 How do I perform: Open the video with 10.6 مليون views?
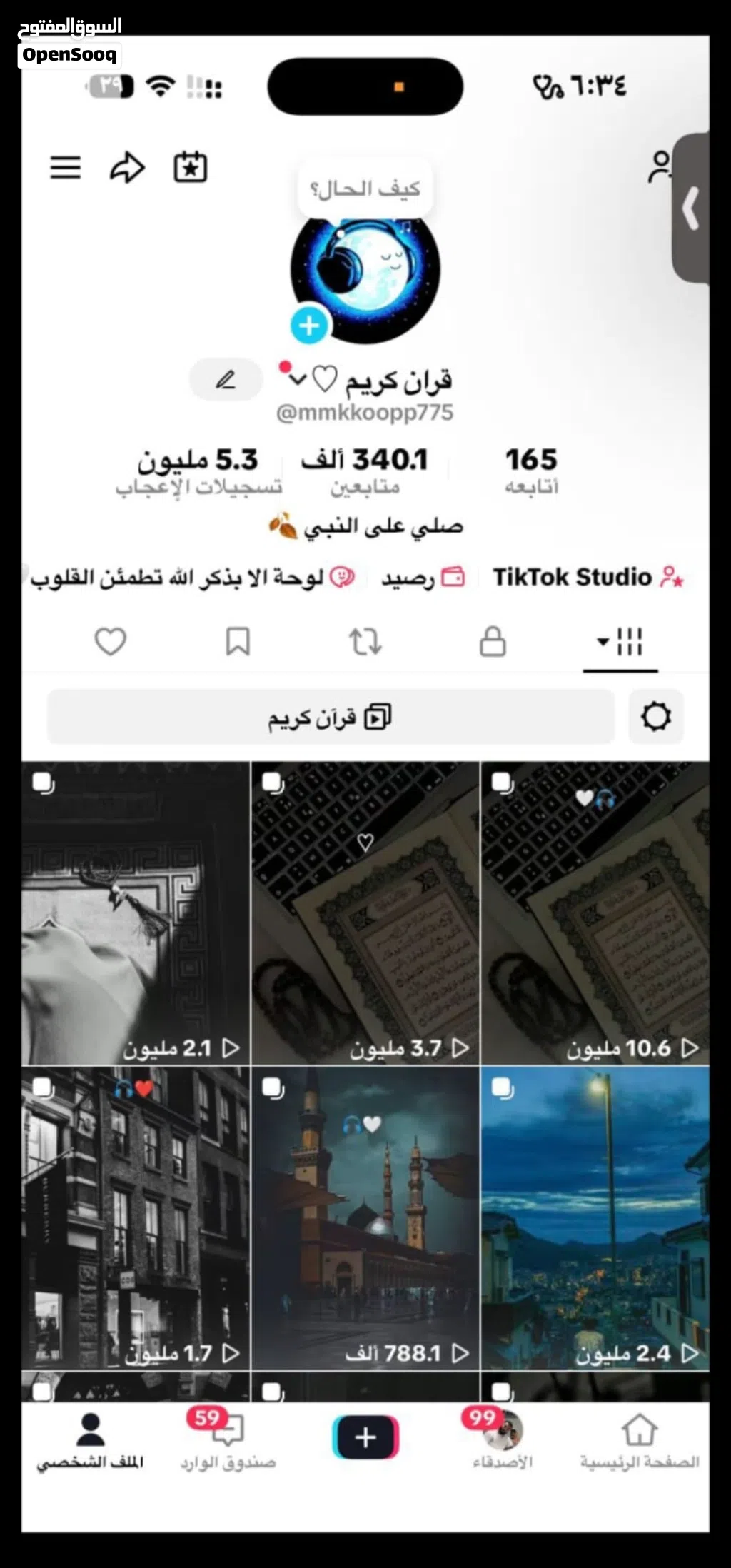595,913
